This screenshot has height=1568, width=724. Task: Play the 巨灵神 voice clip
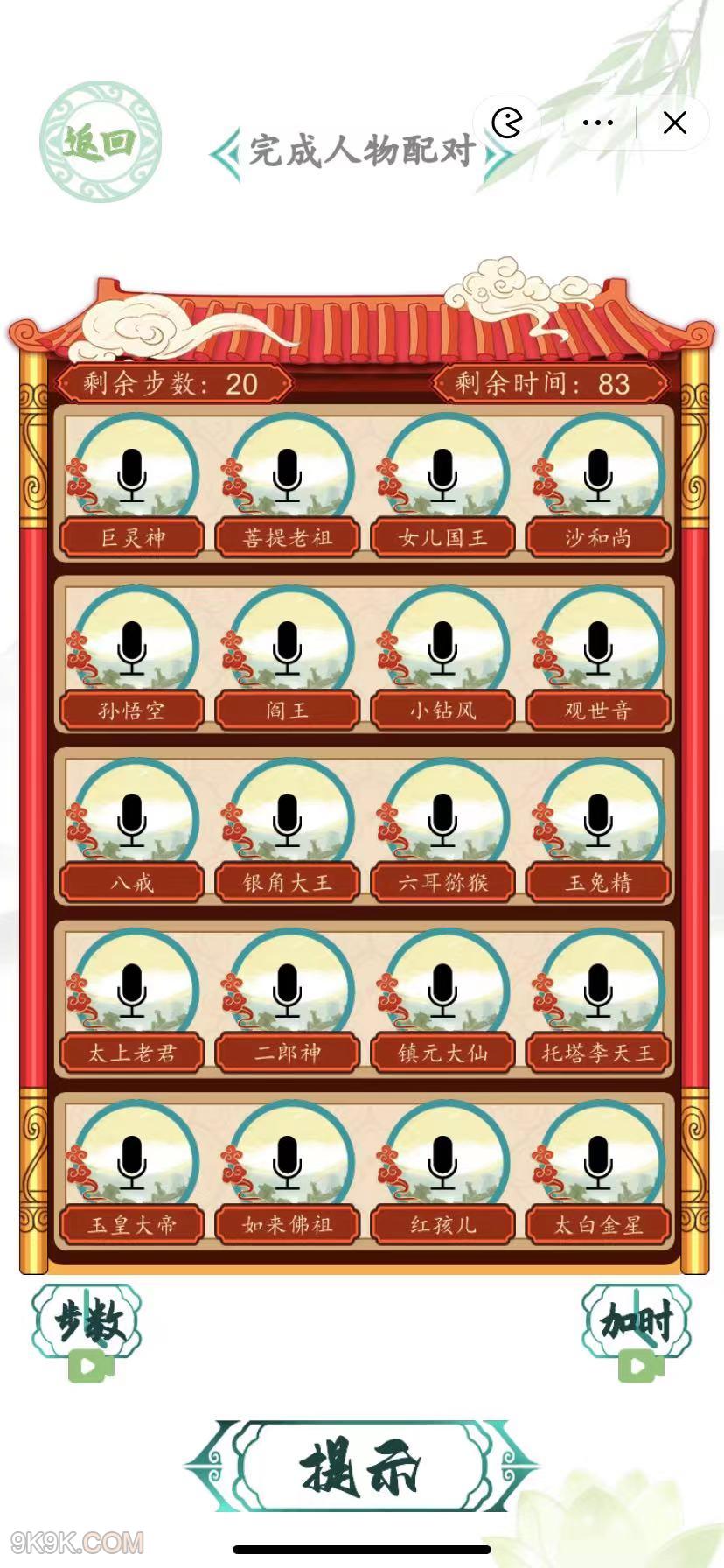coord(132,474)
